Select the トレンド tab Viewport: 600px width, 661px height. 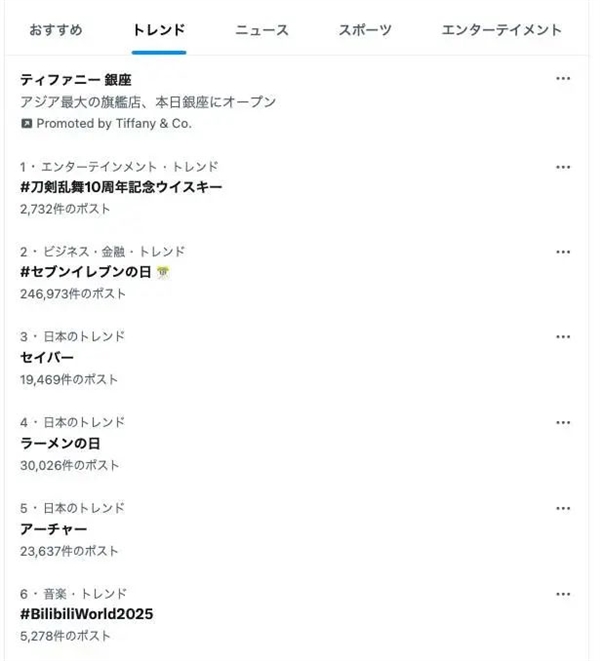point(159,30)
